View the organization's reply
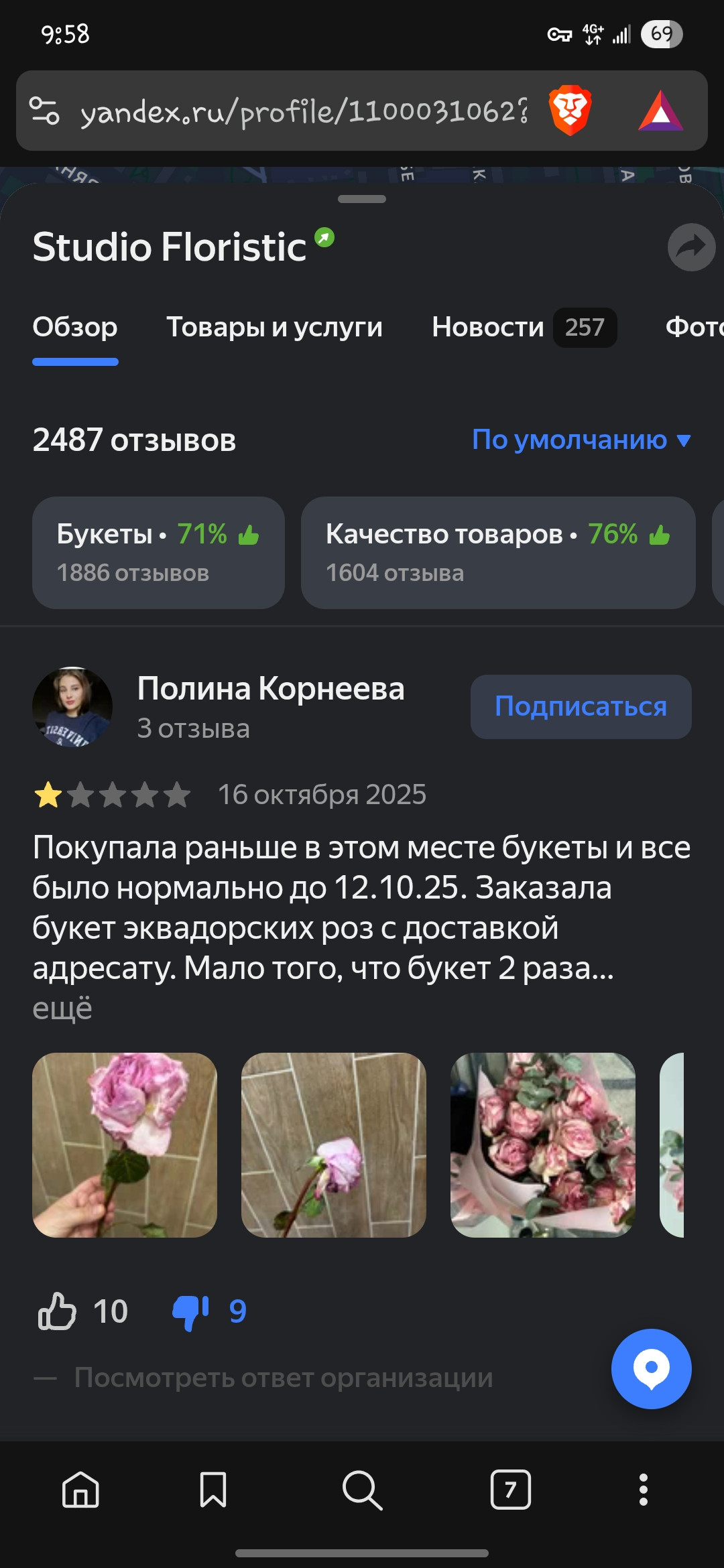The image size is (724, 1568). (x=283, y=1378)
